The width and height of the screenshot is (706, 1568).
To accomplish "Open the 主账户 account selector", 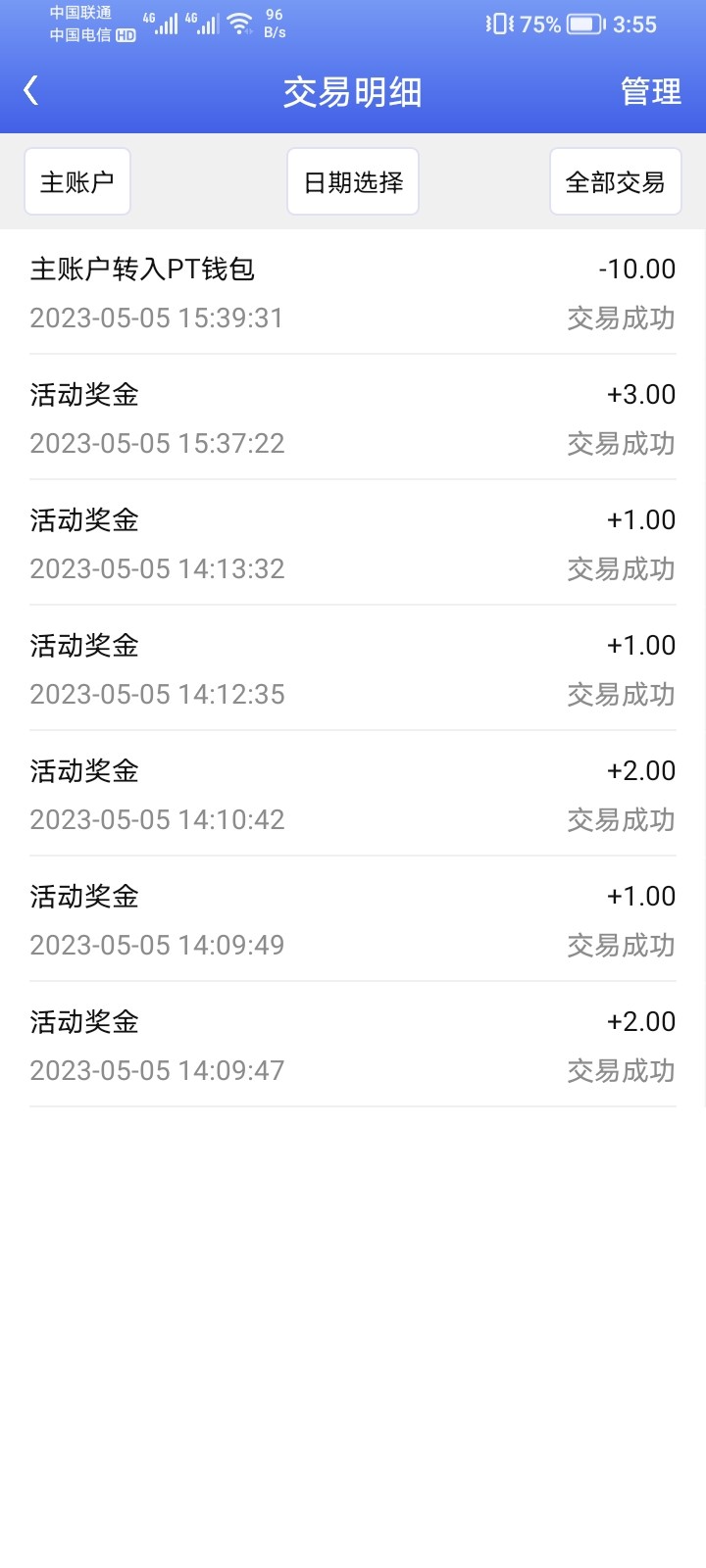I will tap(77, 180).
